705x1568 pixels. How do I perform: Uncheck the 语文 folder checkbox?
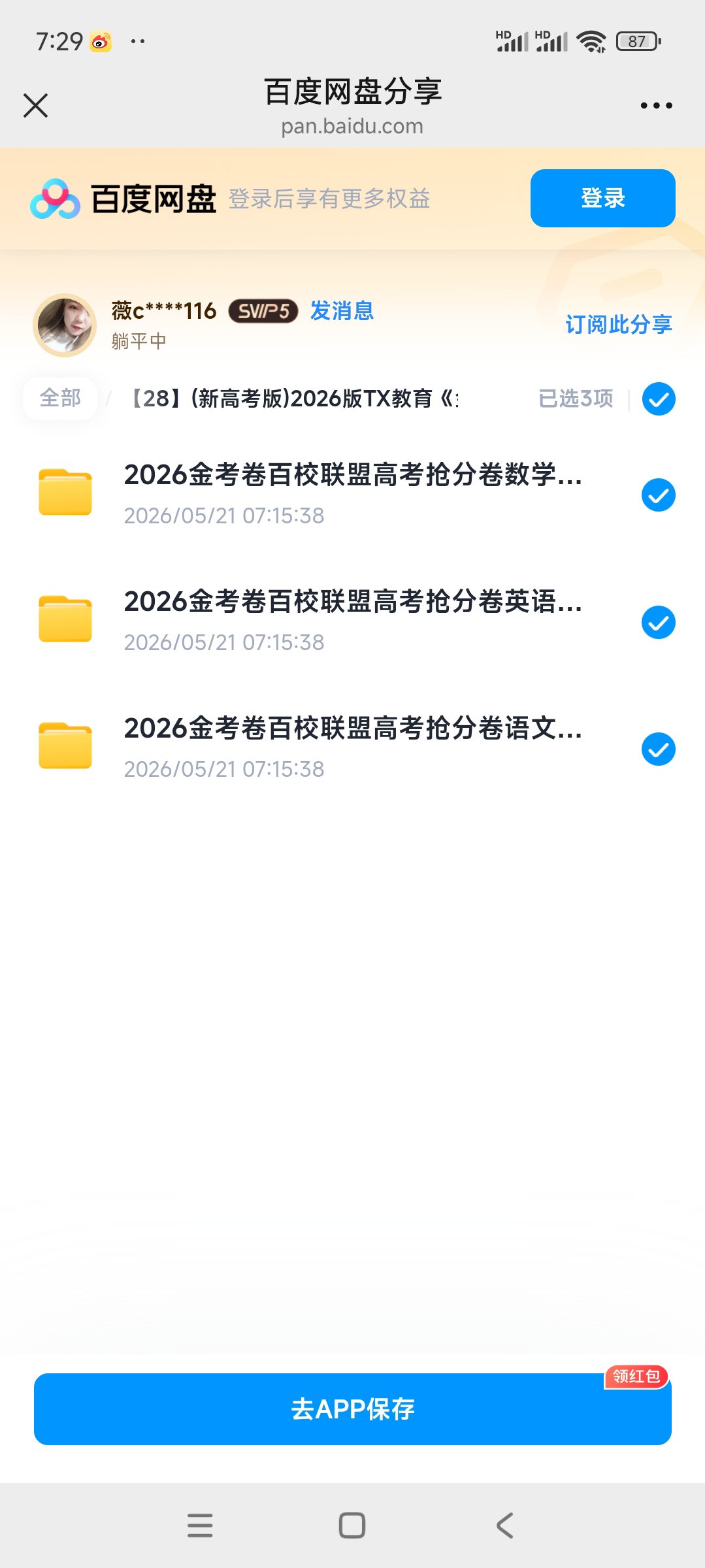[x=658, y=749]
